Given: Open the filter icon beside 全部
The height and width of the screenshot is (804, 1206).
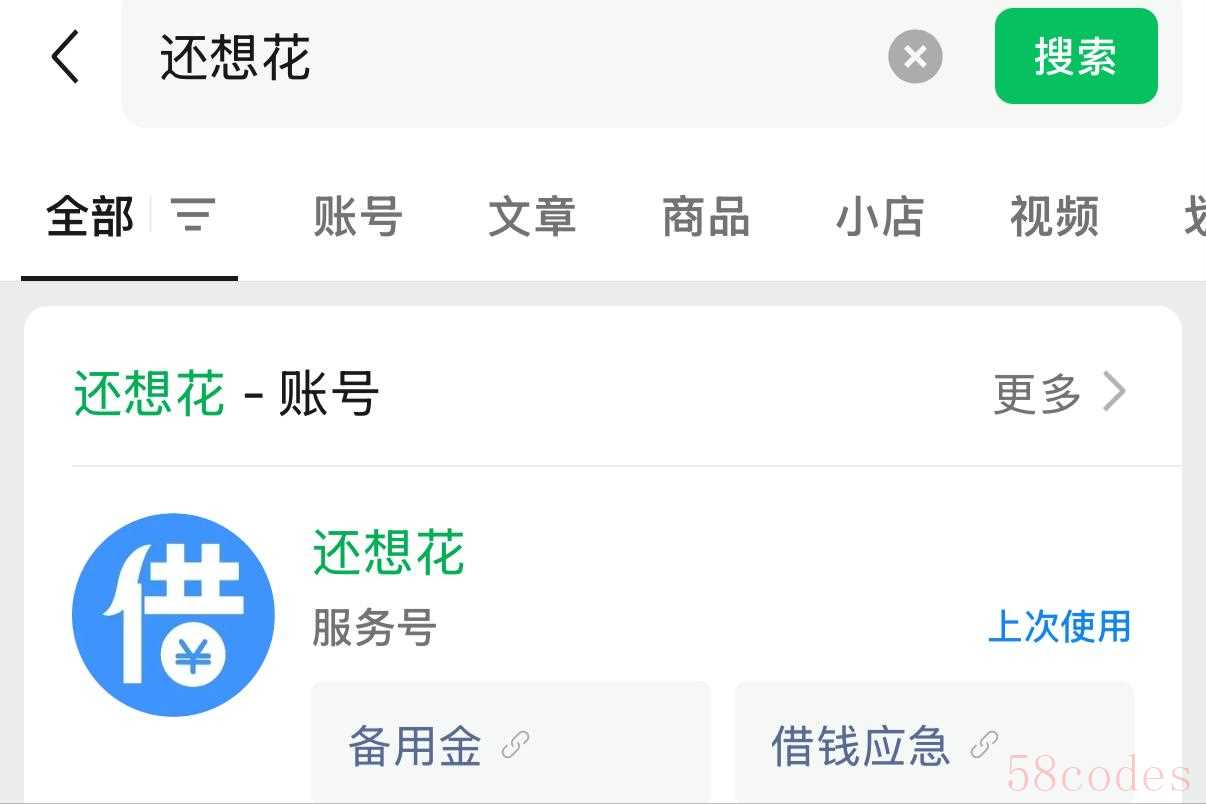Looking at the screenshot, I should (x=193, y=215).
